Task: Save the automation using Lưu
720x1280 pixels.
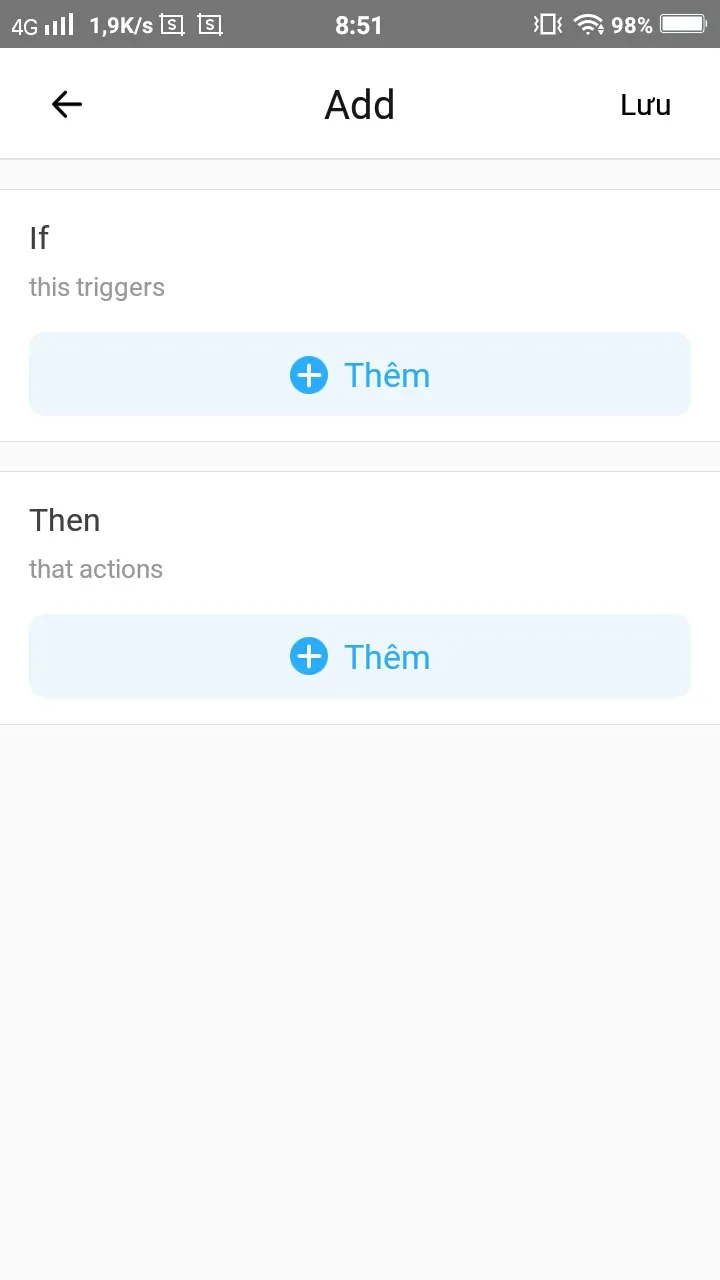Action: pos(645,104)
